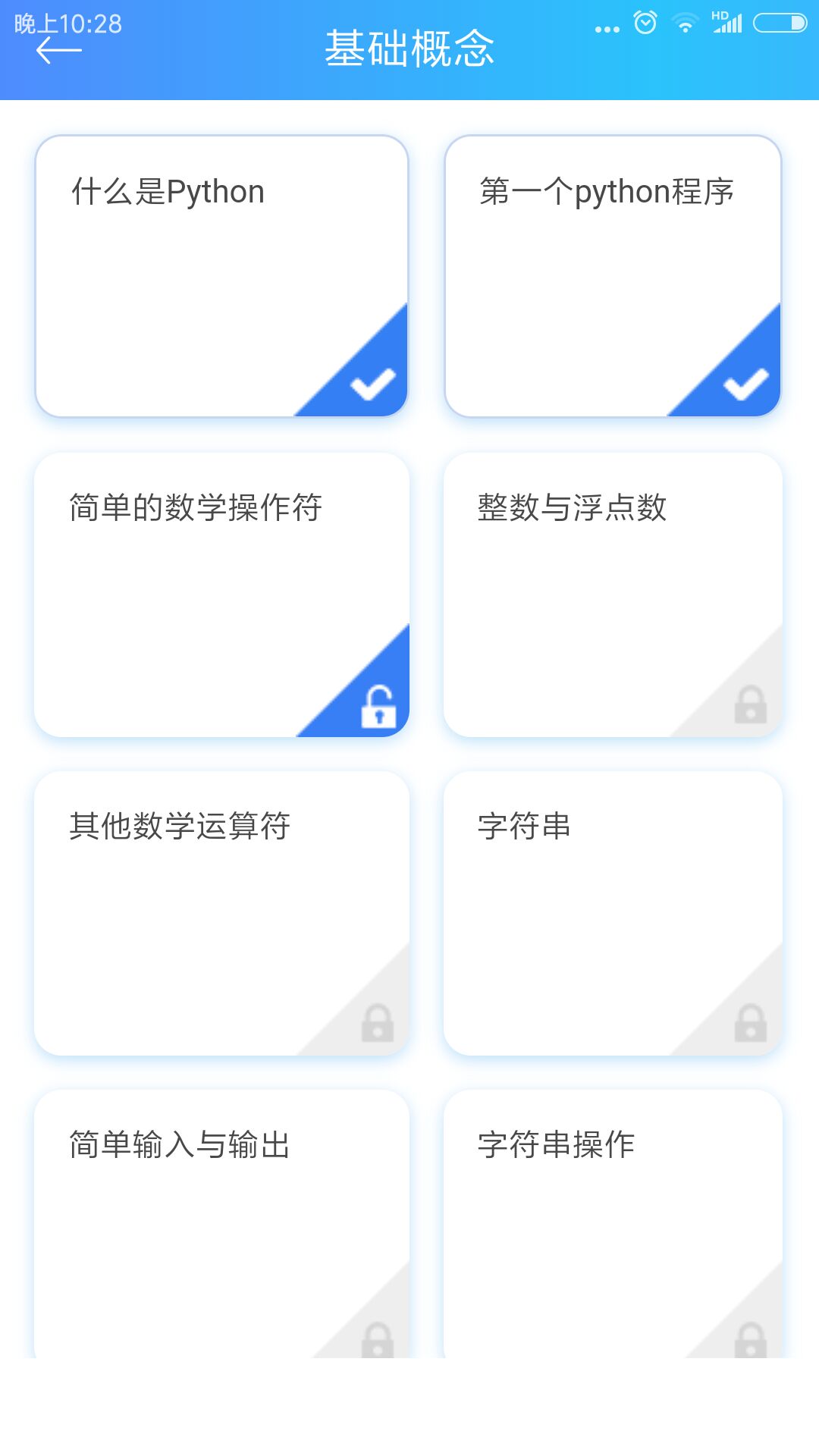Open the 字符串 lesson card
The width and height of the screenshot is (819, 1456).
(613, 910)
